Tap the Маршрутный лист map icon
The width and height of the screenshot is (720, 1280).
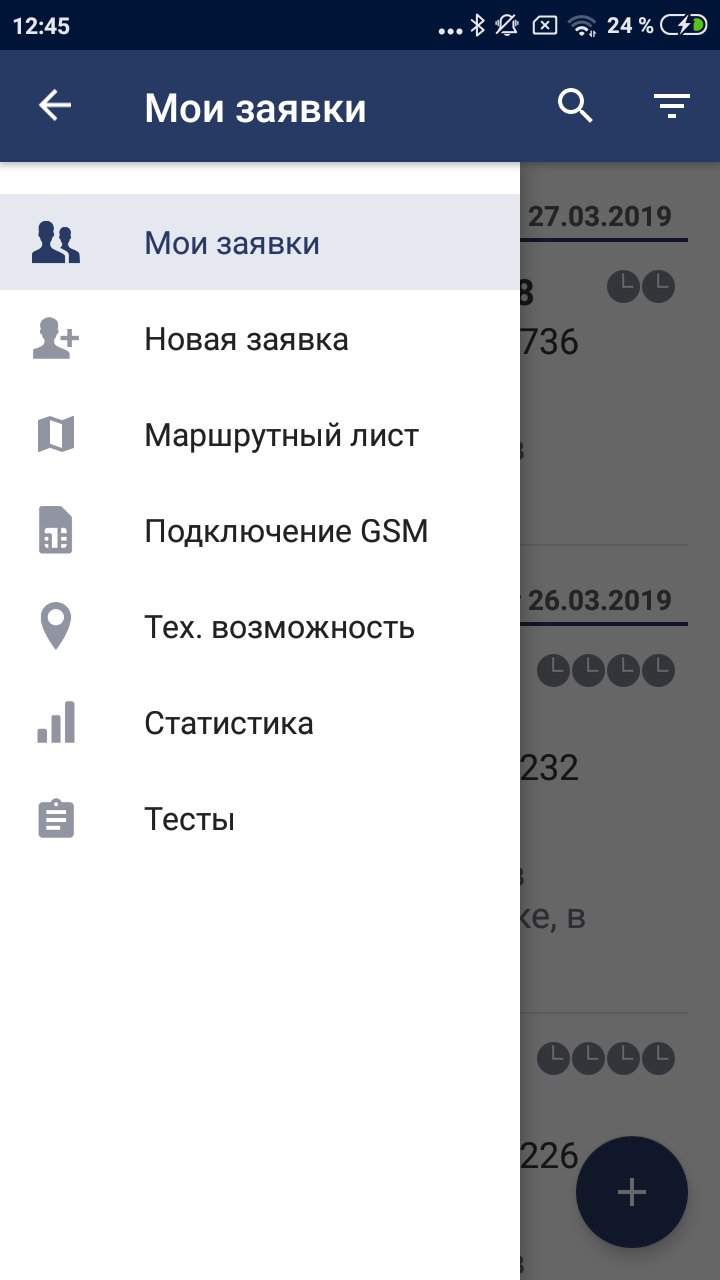click(x=55, y=434)
